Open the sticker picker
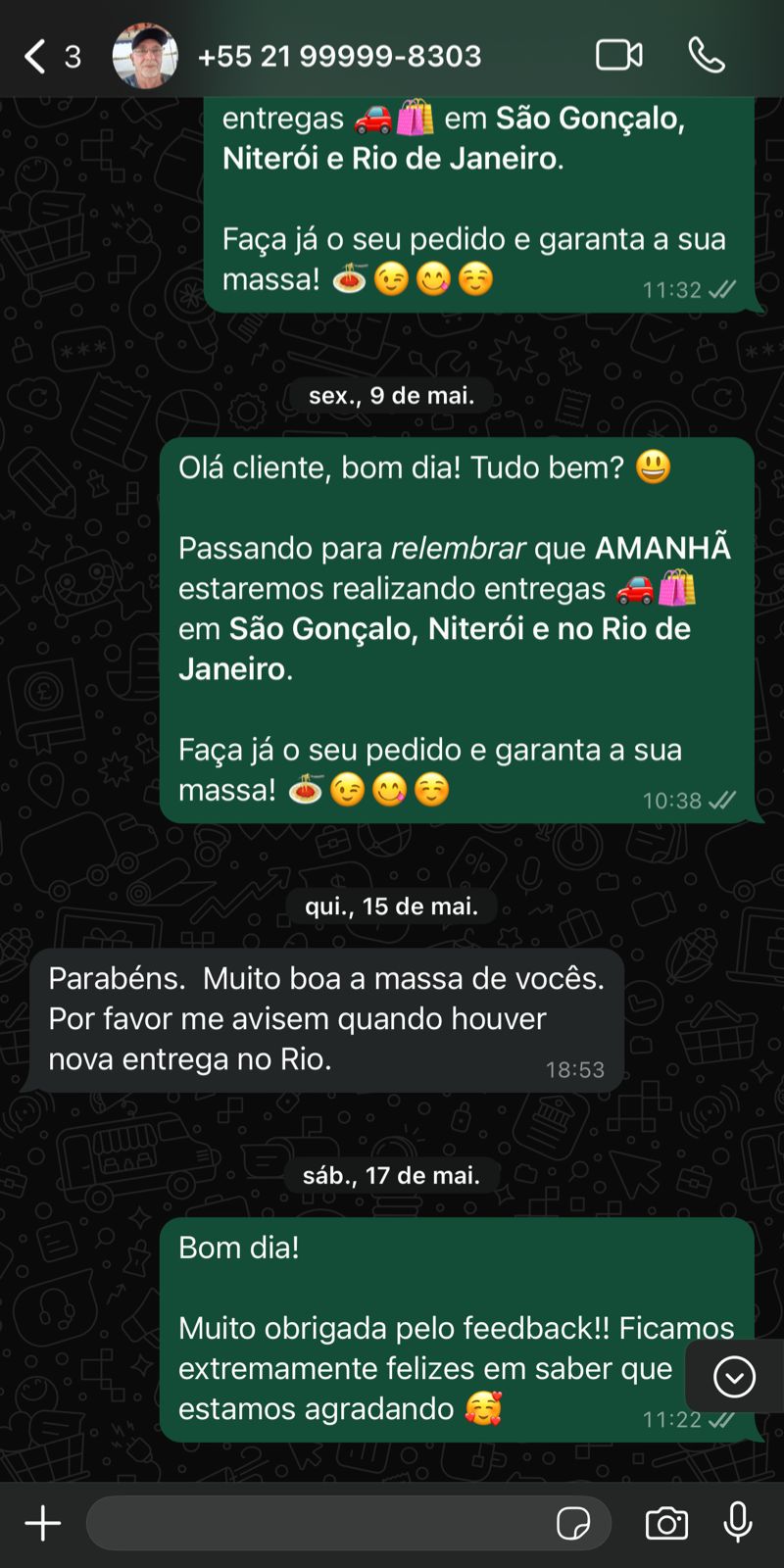The image size is (784, 1568). (578, 1522)
